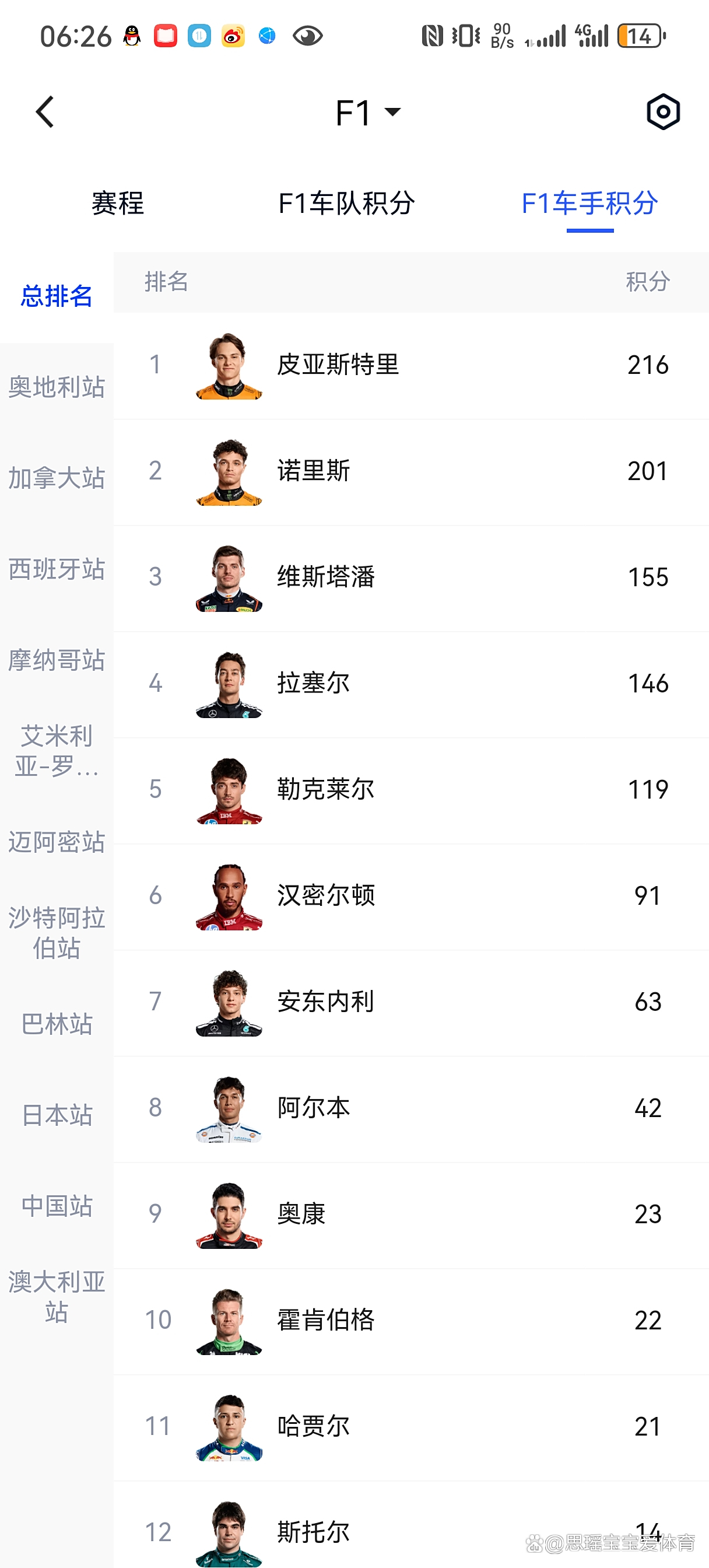Show 加拿大站 race standings
This screenshot has width=709, height=1568.
click(x=57, y=478)
